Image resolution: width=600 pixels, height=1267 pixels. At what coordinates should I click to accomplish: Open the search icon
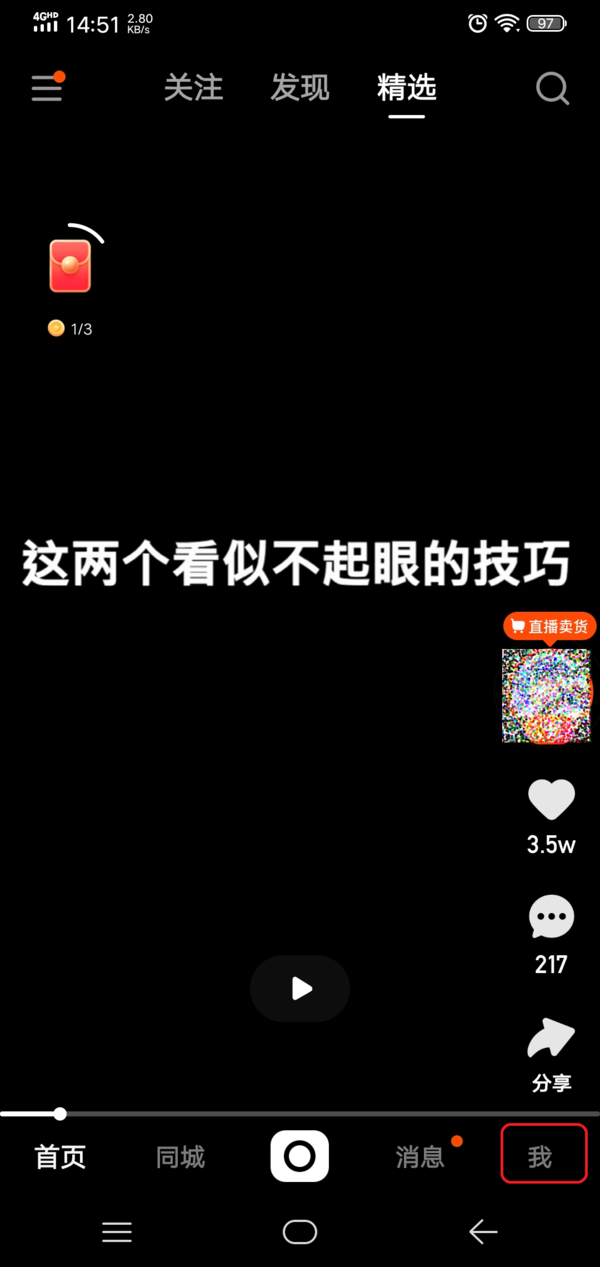pyautogui.click(x=552, y=89)
